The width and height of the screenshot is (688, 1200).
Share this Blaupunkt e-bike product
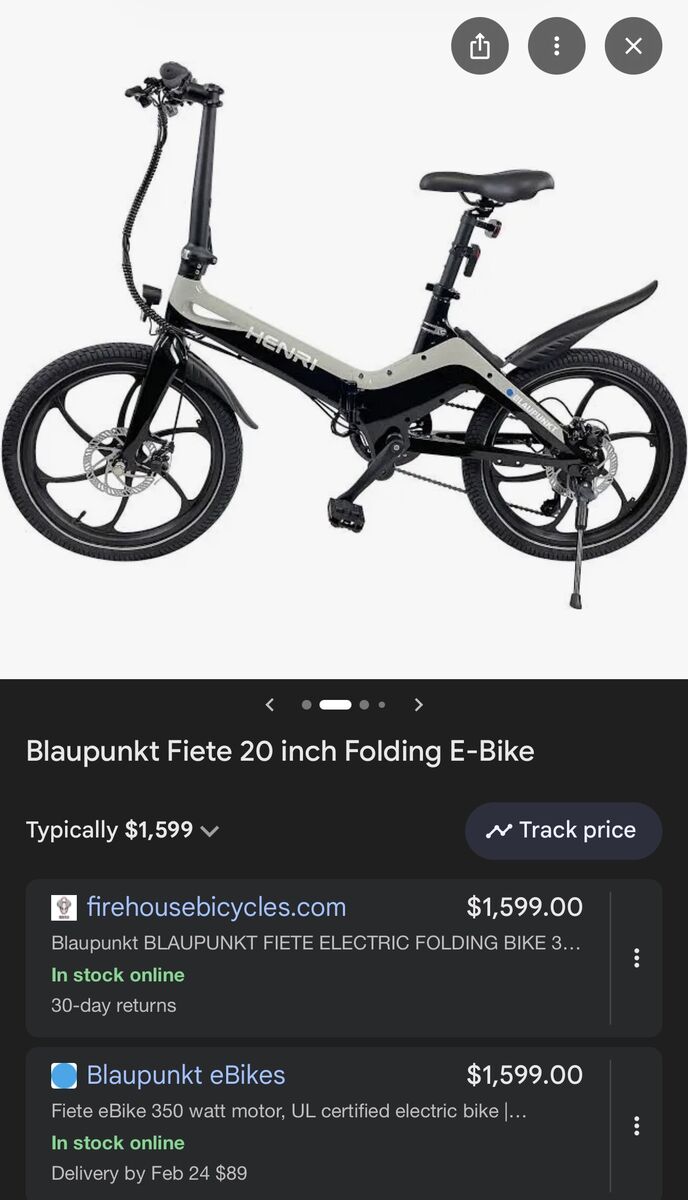click(x=480, y=46)
